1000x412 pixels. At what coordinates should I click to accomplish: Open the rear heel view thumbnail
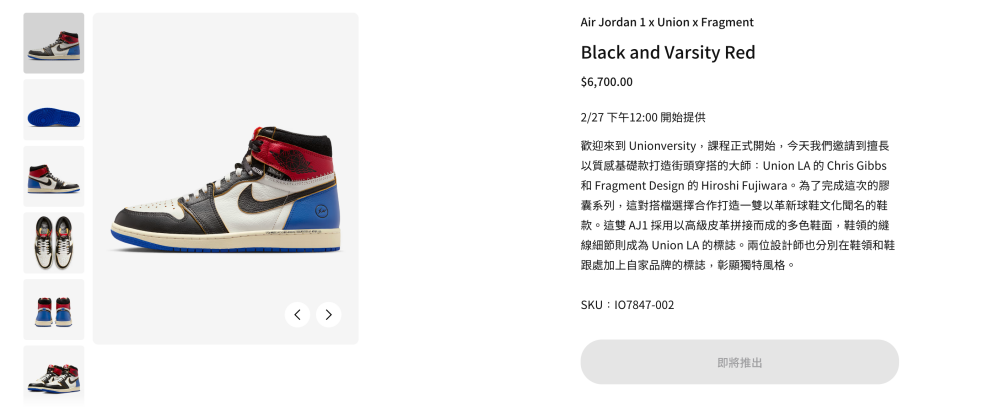54,309
